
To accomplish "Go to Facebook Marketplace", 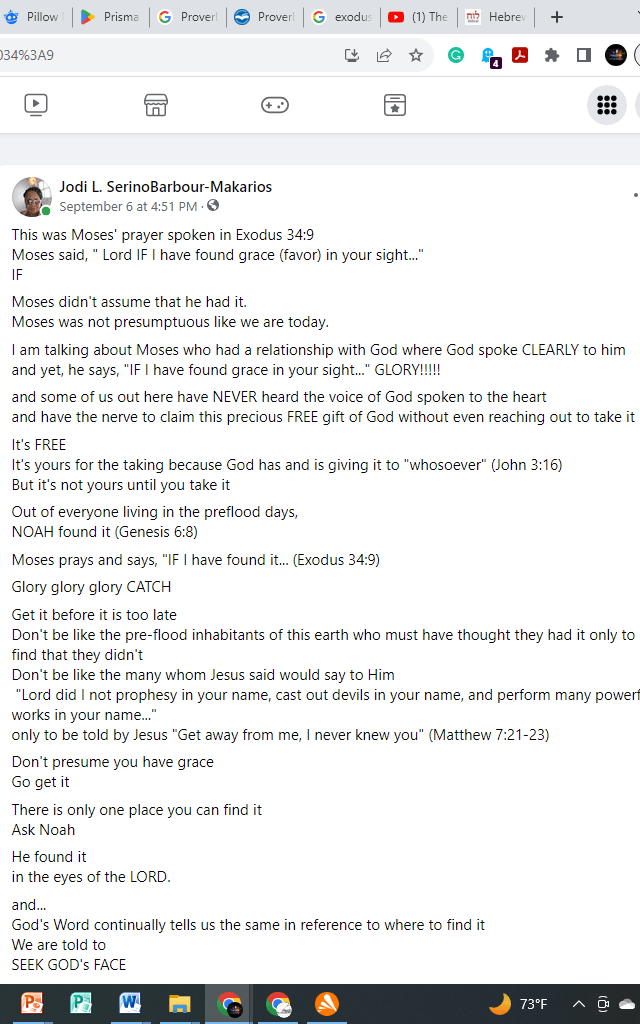I will pos(155,104).
